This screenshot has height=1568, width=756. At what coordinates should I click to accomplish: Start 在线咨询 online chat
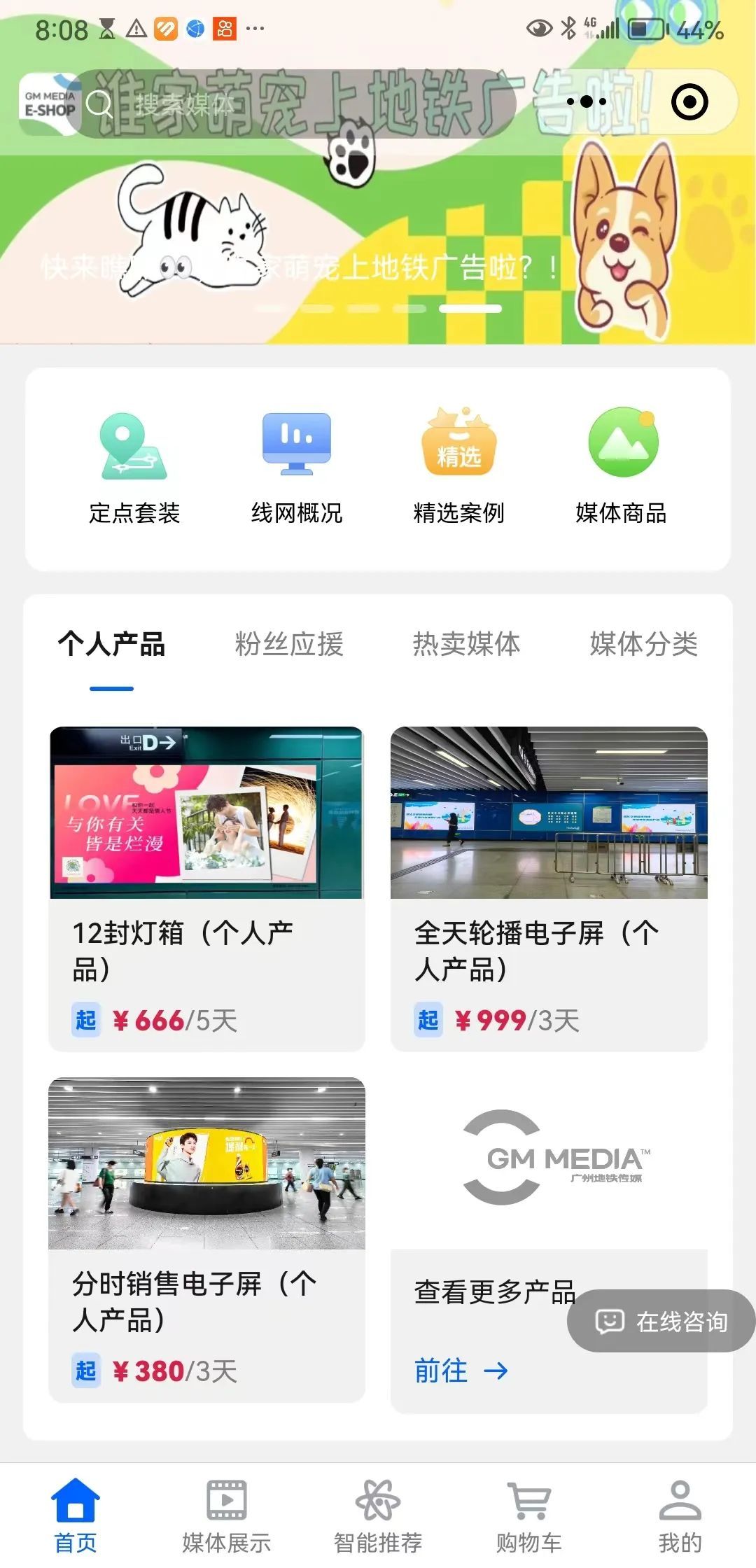(661, 1322)
